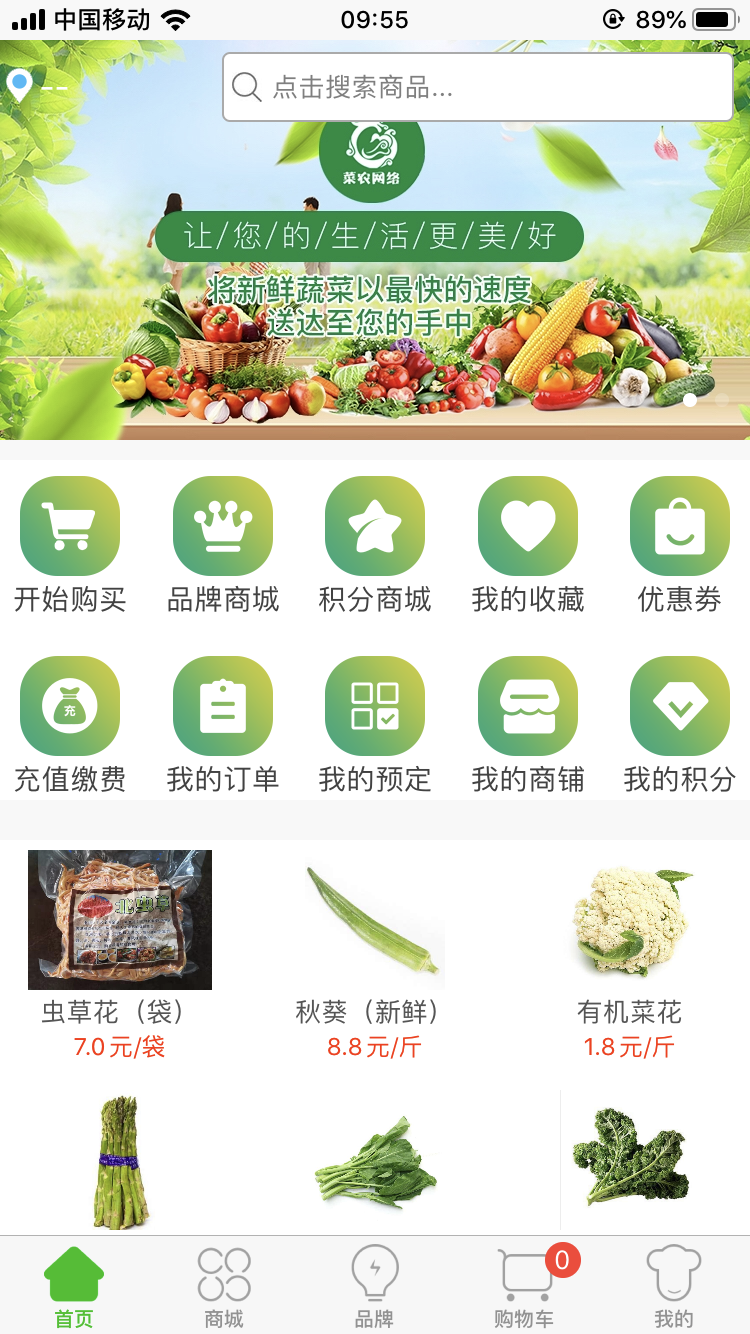750x1334 pixels.
Task: Open 有机菜花 priced 1.8元/斤
Action: (627, 920)
